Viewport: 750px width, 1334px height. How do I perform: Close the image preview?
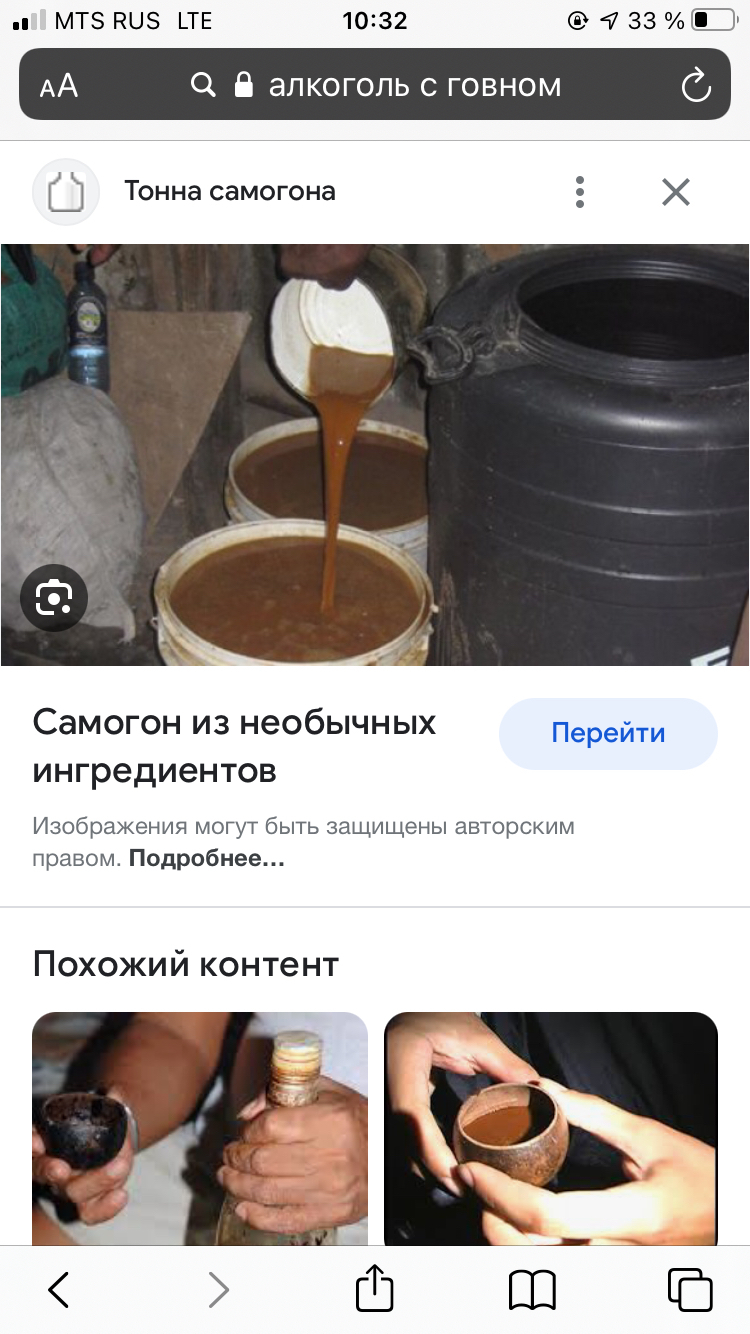coord(676,192)
